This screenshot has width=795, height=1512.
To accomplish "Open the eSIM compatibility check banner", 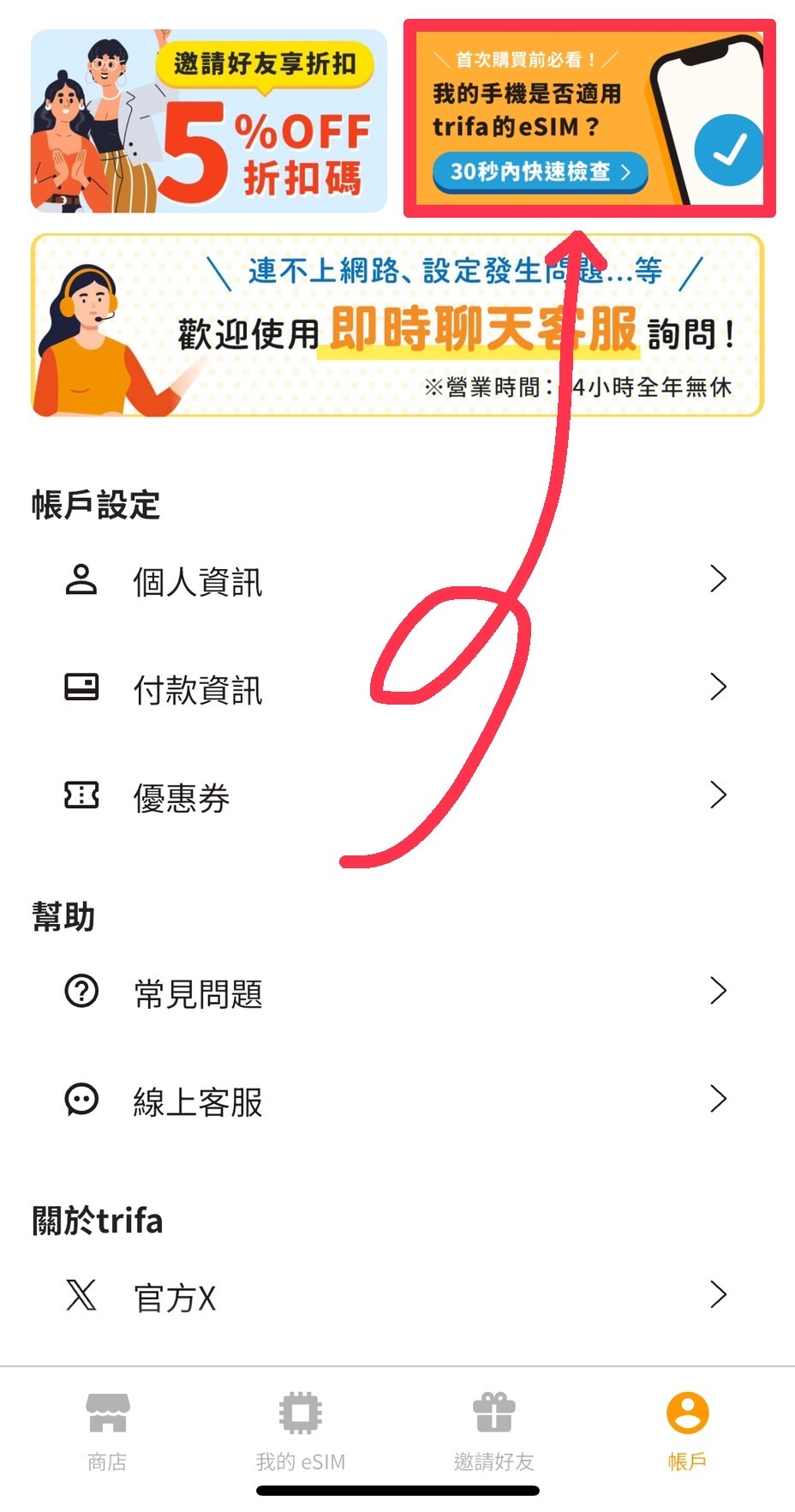I will pyautogui.click(x=589, y=120).
